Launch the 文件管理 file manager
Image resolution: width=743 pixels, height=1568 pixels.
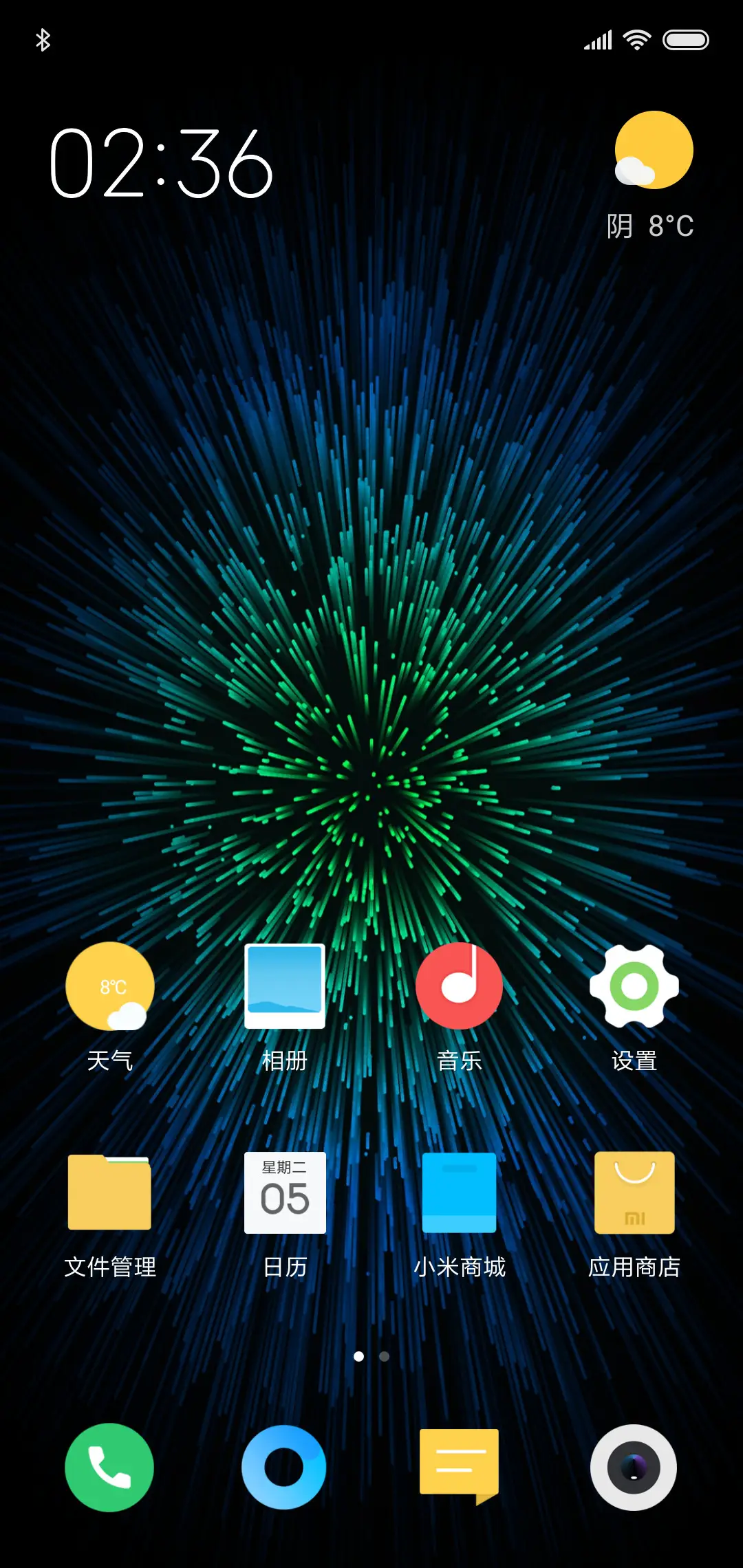pos(109,1193)
